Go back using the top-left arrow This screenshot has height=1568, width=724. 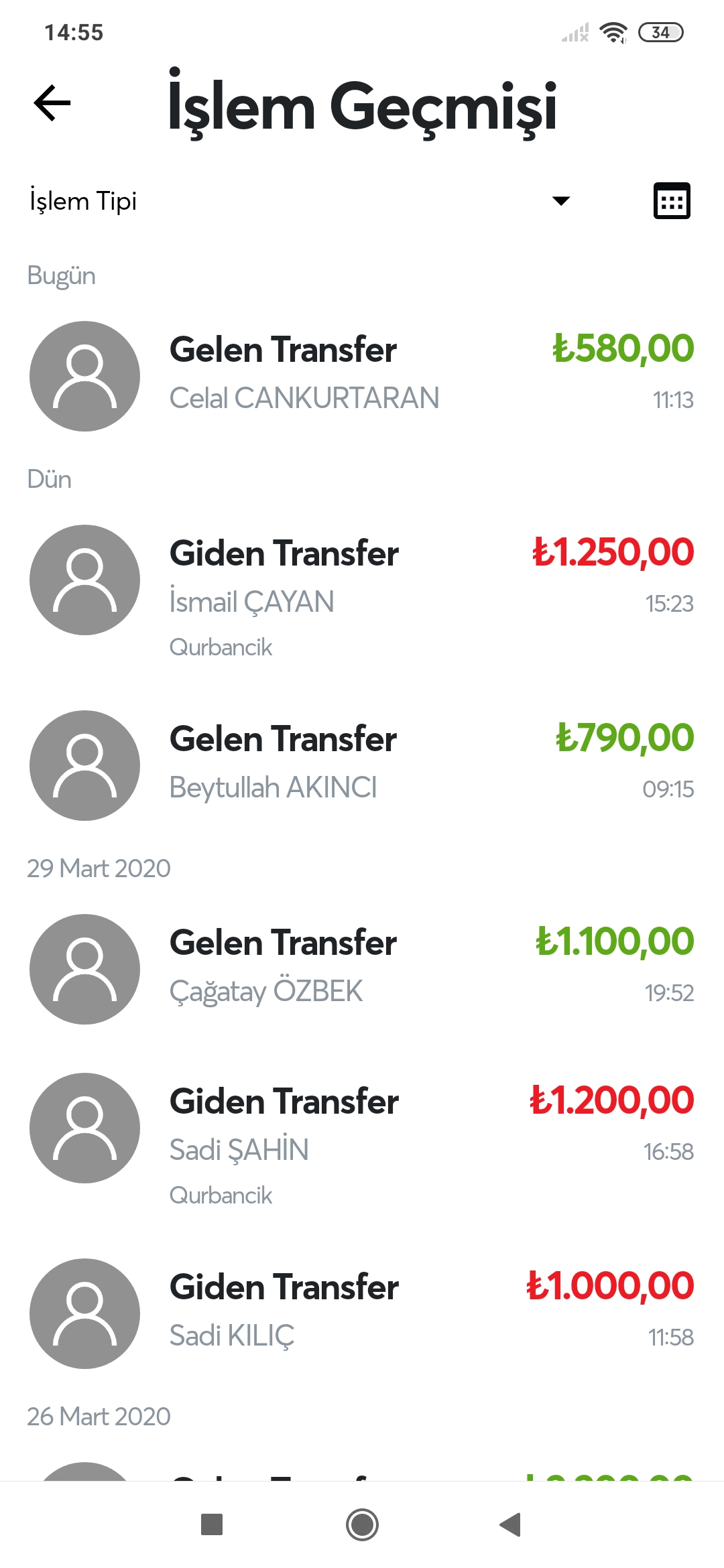[52, 103]
